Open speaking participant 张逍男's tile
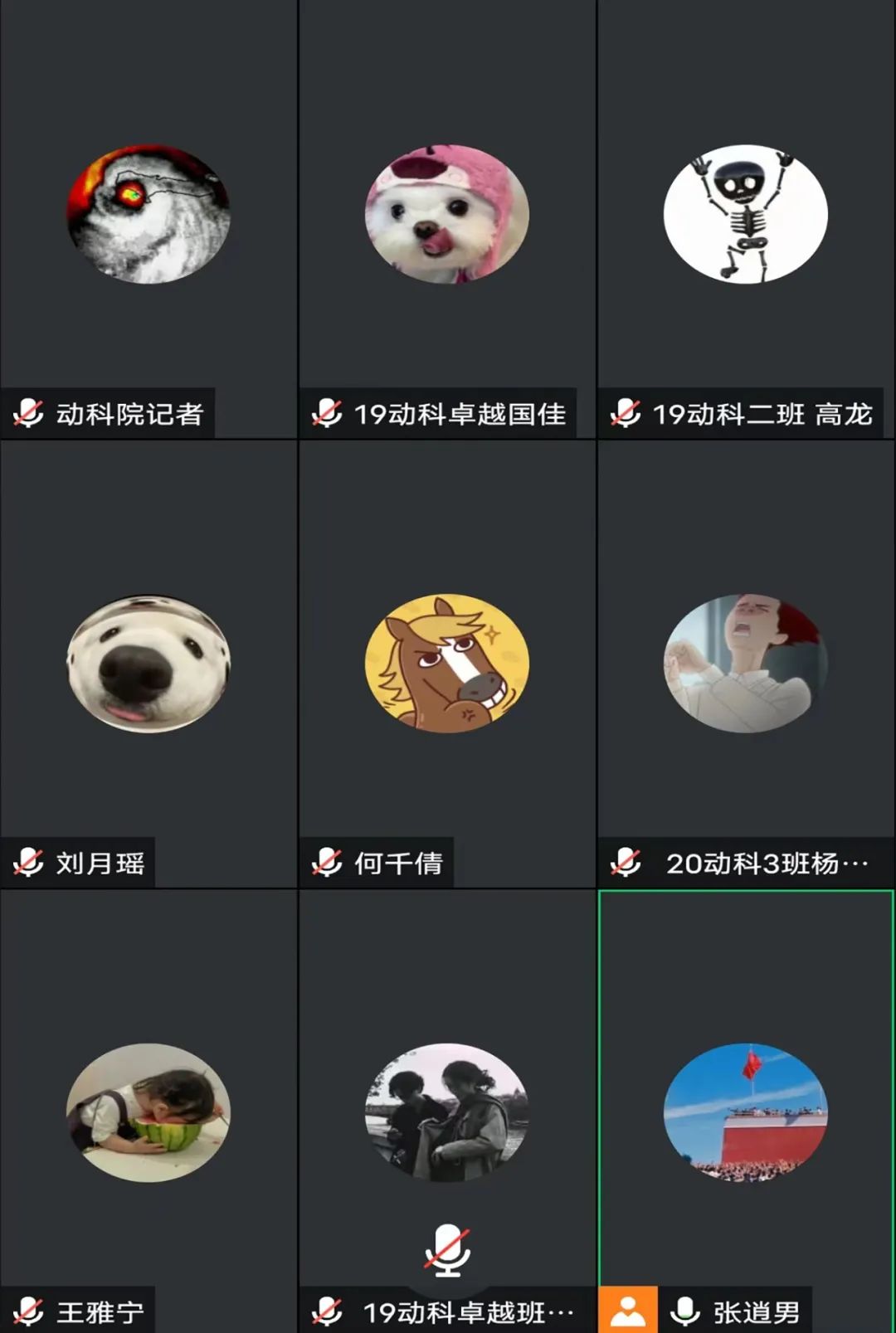This screenshot has width=896, height=1333. (746, 1112)
